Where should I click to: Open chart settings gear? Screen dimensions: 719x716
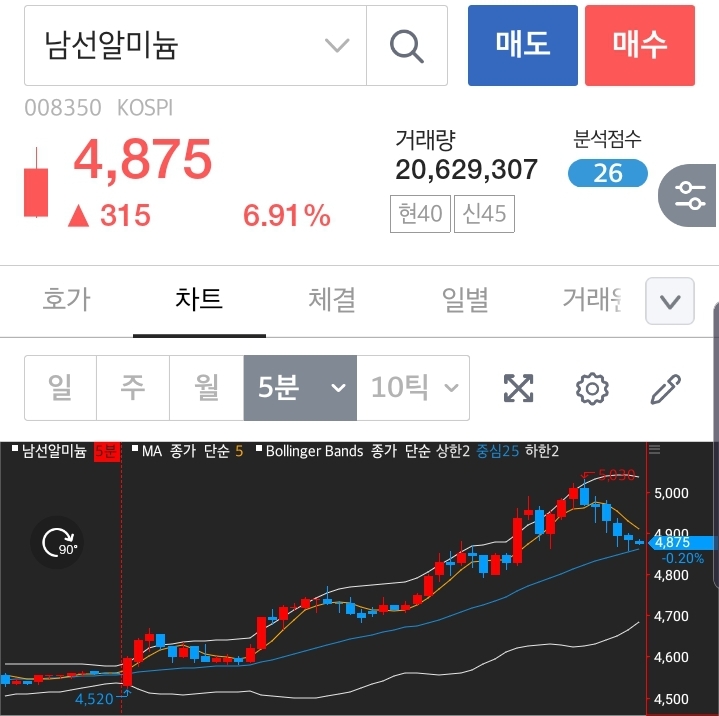pyautogui.click(x=592, y=388)
